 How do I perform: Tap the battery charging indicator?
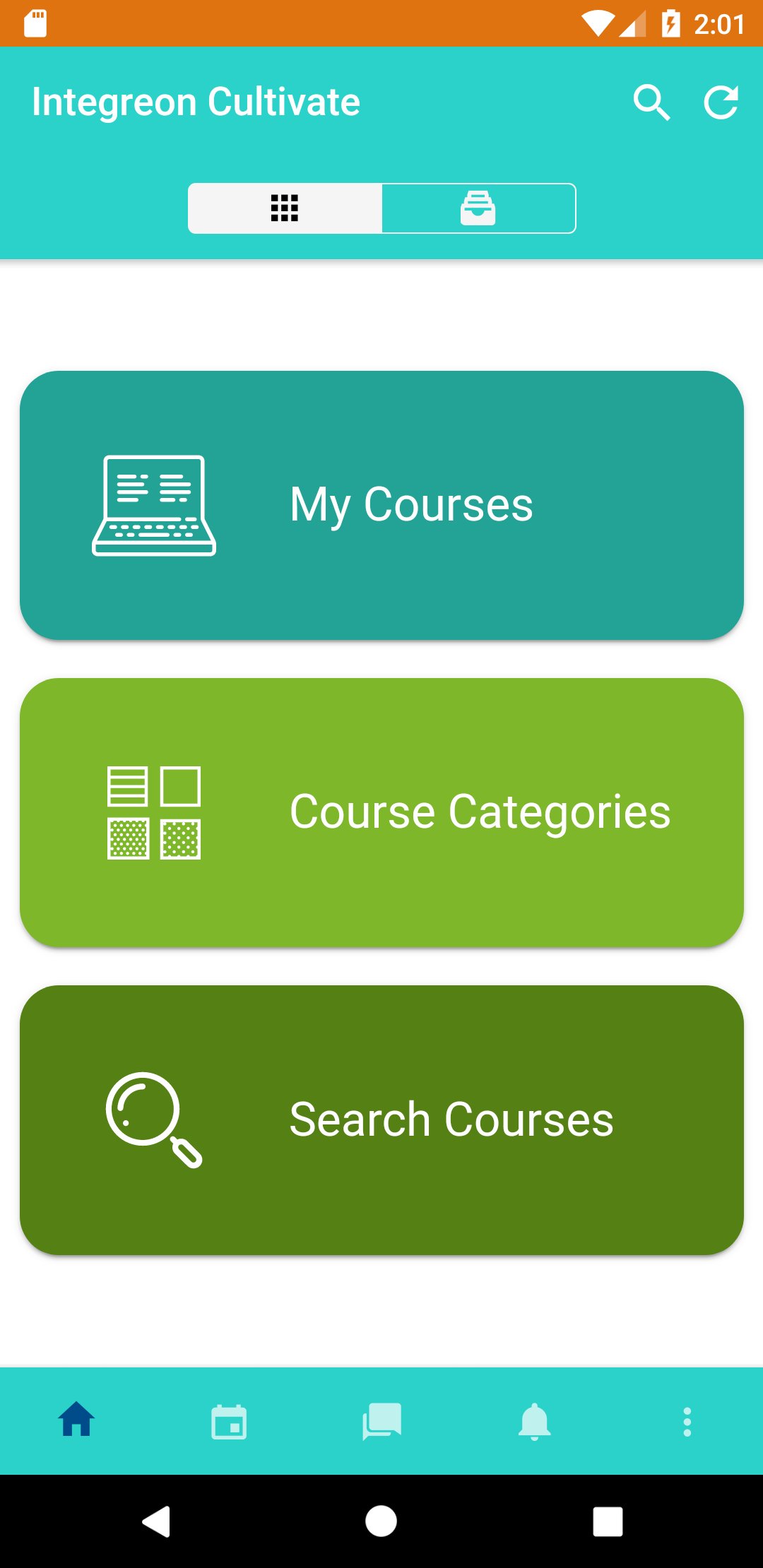[670, 23]
